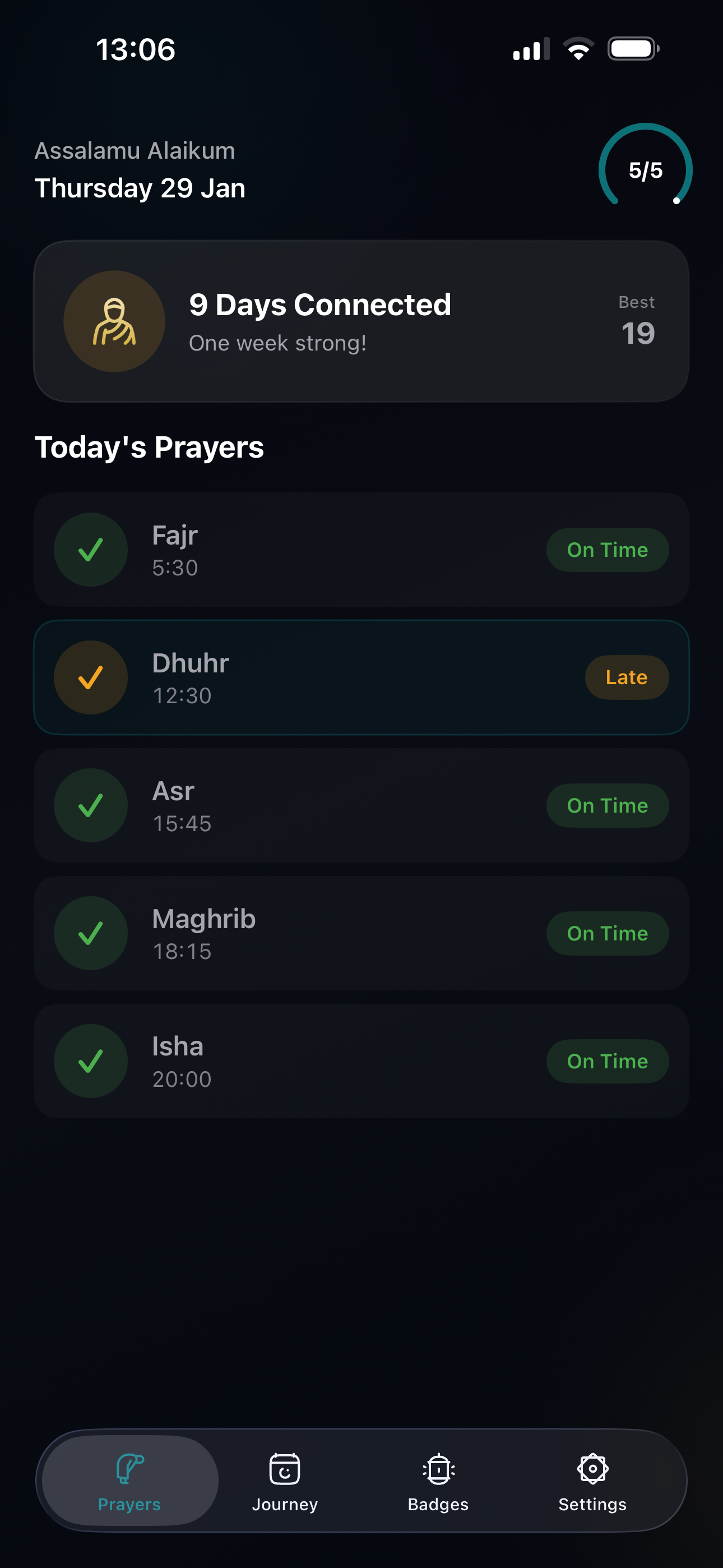Open Settings via the gear icon
723x1568 pixels.
pyautogui.click(x=592, y=1469)
